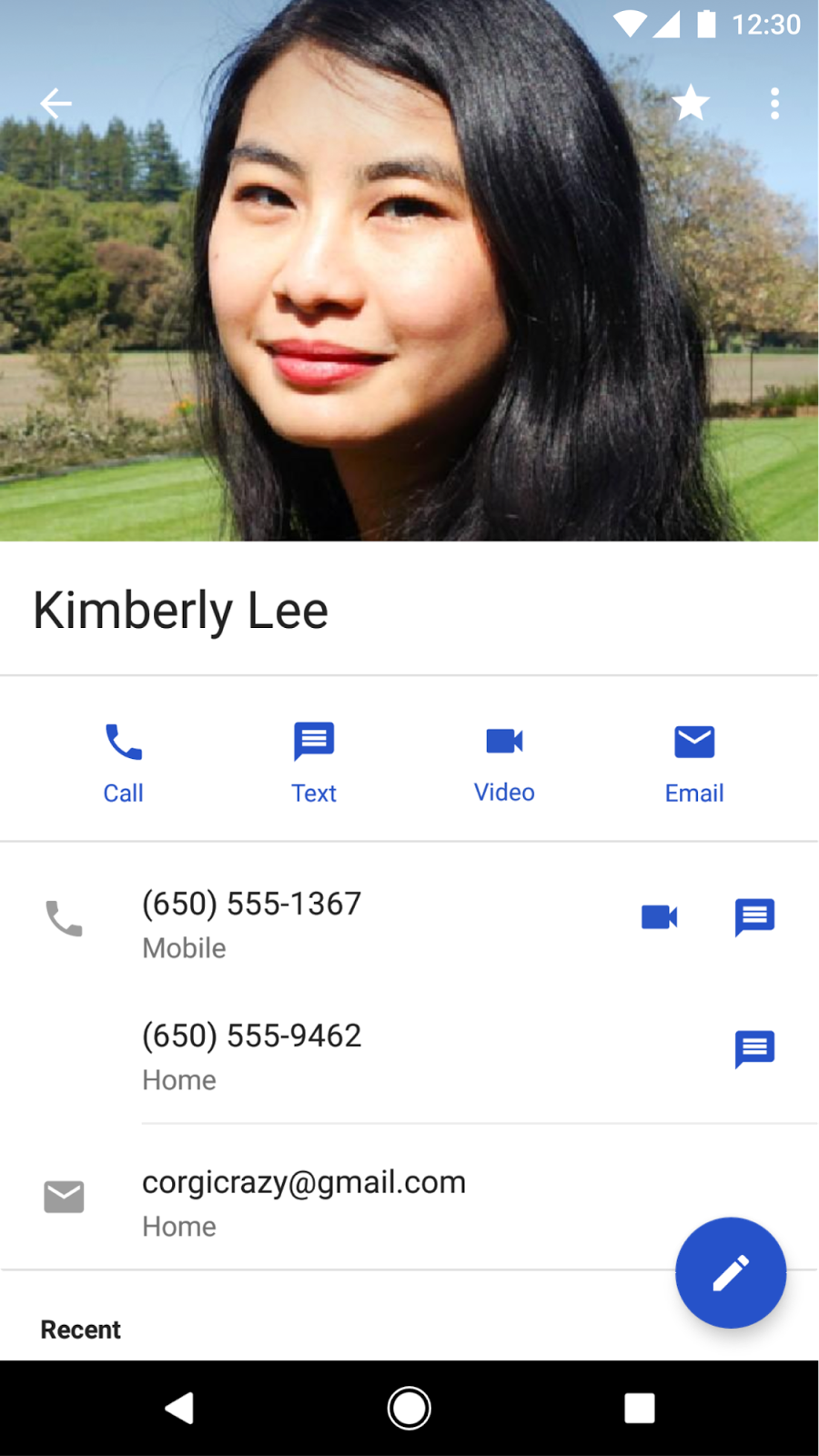This screenshot has height=1456, width=819.
Task: Tap the envelope icon beside the email address
Action: (x=64, y=1196)
